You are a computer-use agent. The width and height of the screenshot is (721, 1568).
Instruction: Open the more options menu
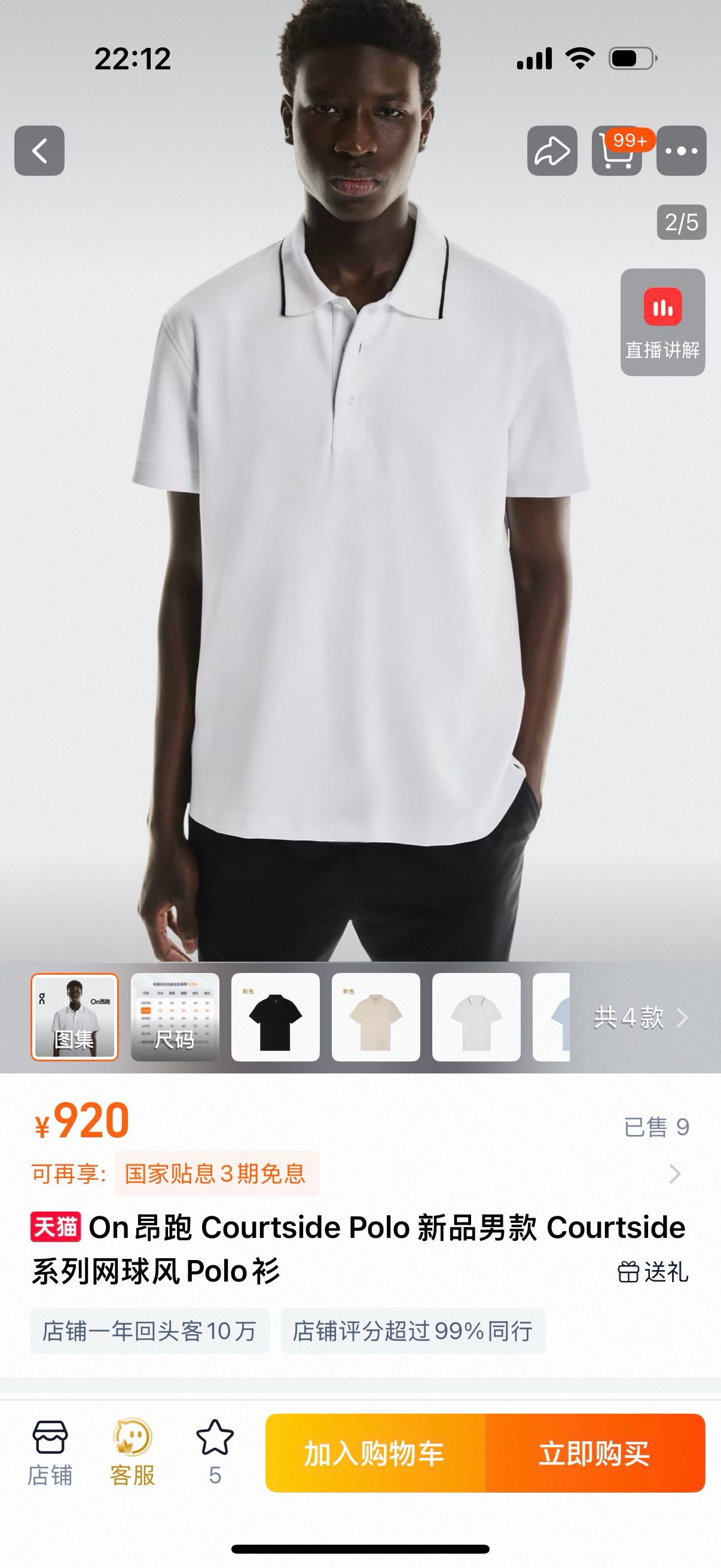tap(682, 150)
